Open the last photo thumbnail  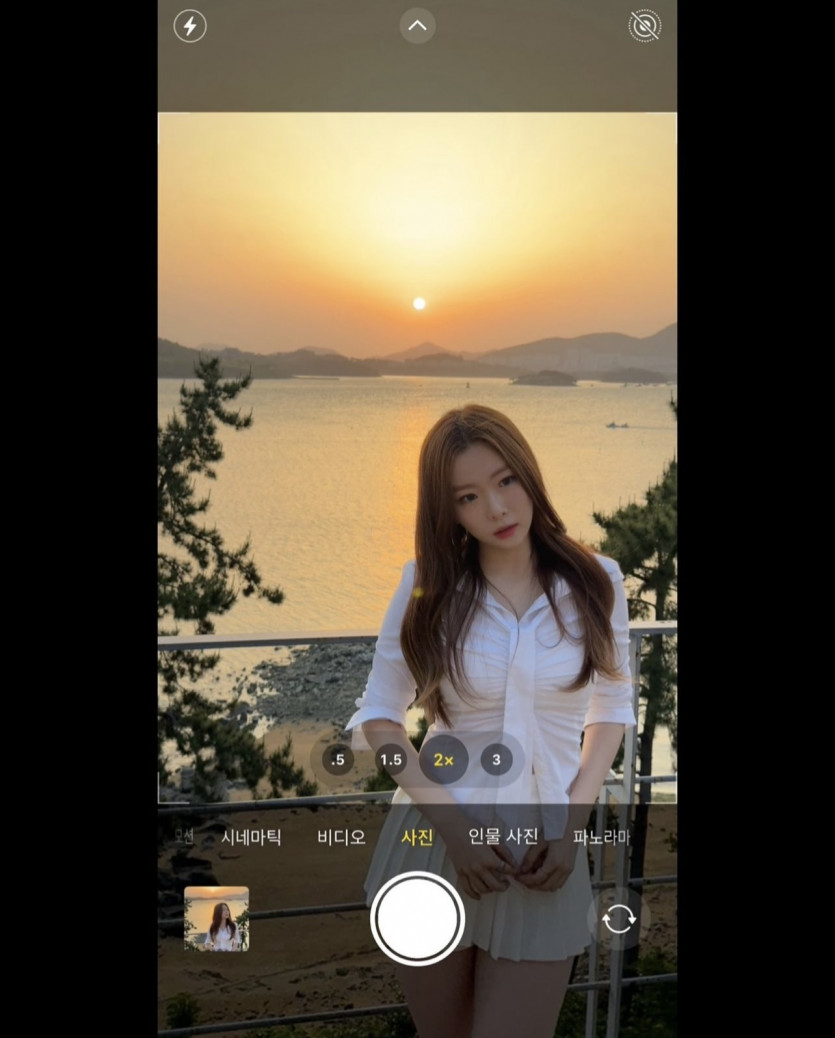click(x=216, y=918)
